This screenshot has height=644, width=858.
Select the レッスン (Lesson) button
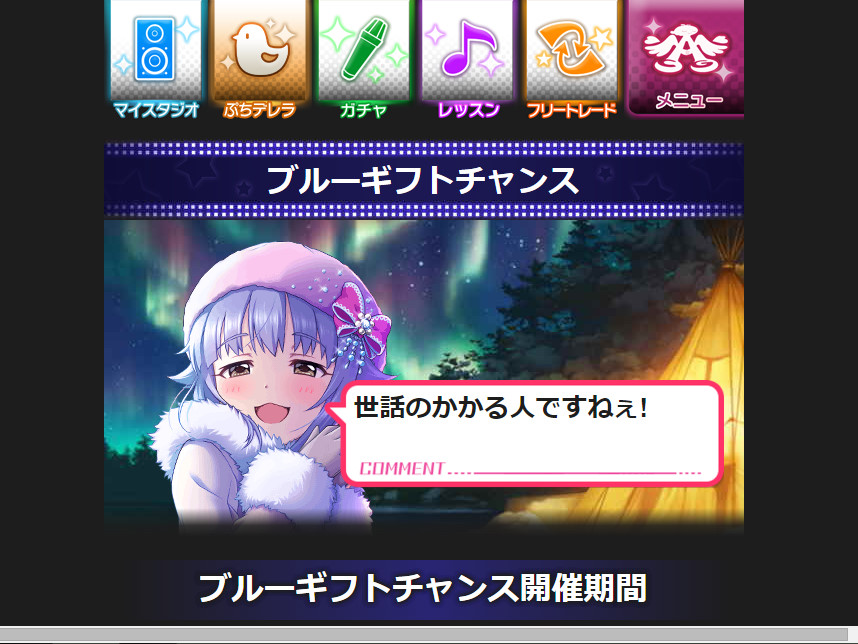point(467,58)
